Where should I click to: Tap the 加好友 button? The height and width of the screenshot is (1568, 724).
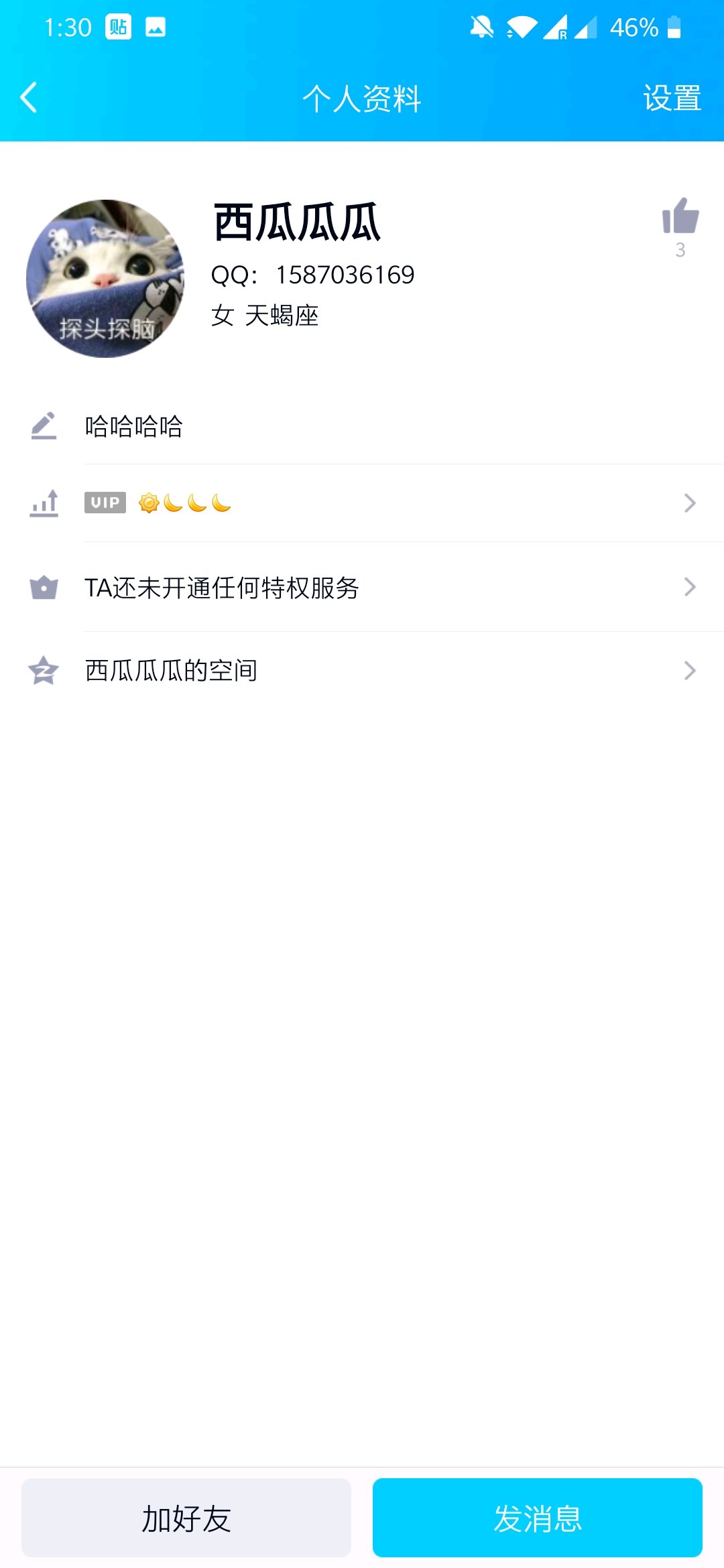coord(186,1518)
